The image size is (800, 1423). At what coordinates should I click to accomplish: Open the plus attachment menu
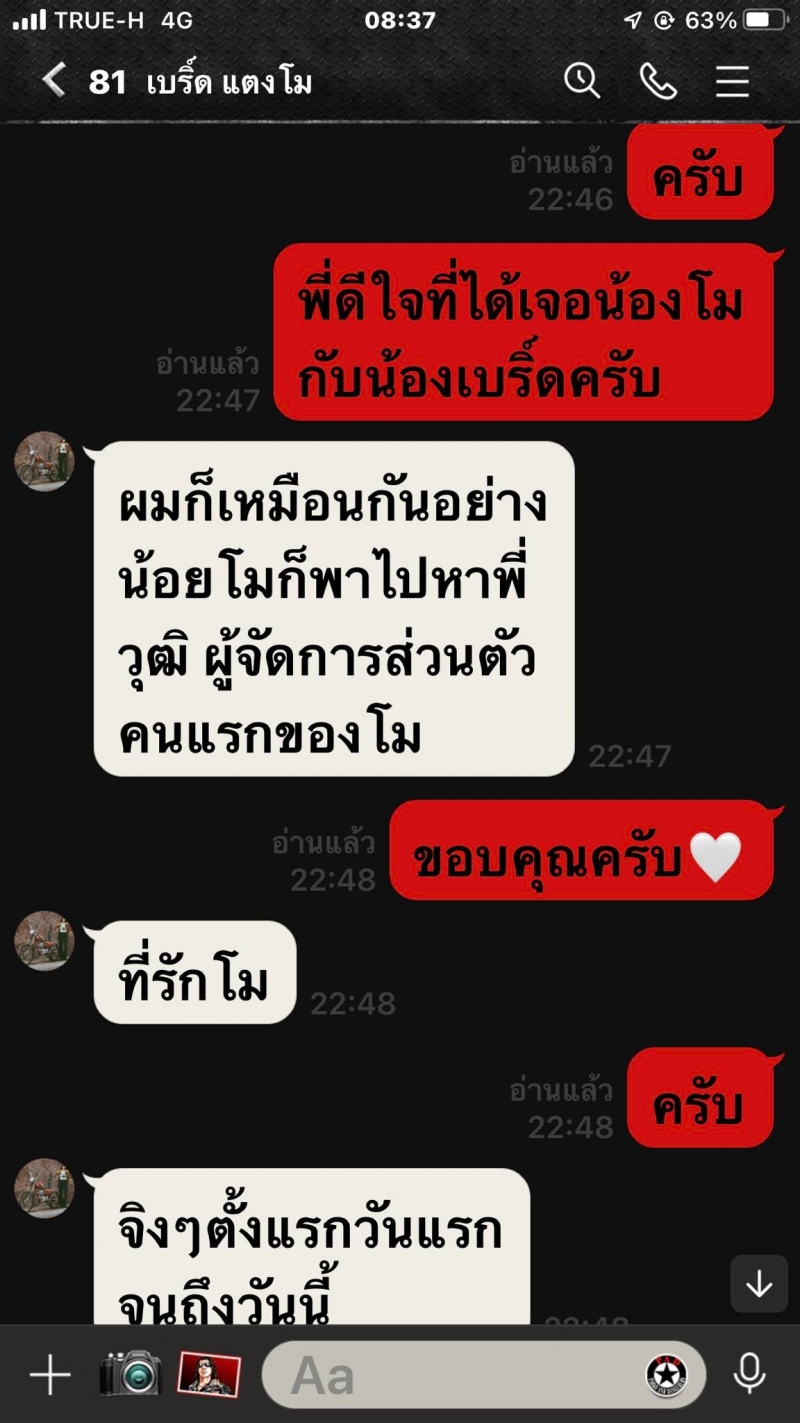(x=49, y=1376)
